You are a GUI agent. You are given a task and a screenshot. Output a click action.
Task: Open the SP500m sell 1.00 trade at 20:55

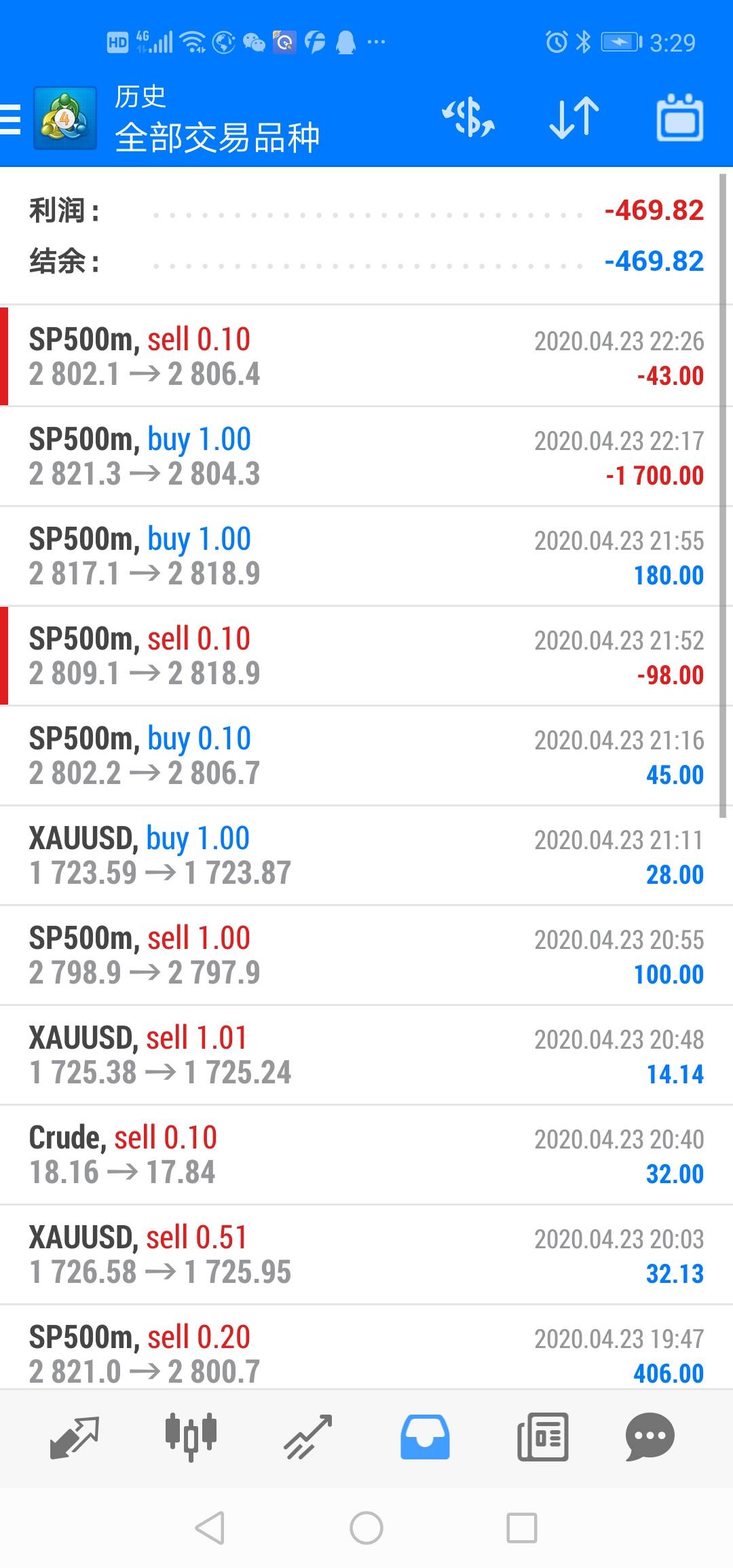[x=366, y=955]
